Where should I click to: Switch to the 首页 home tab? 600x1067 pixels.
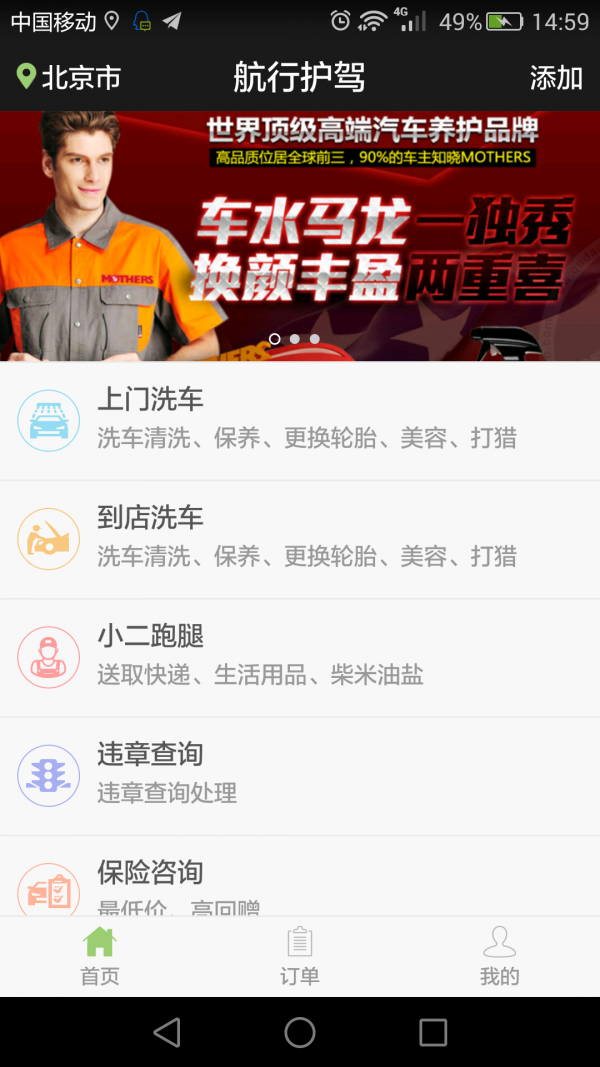click(x=100, y=956)
